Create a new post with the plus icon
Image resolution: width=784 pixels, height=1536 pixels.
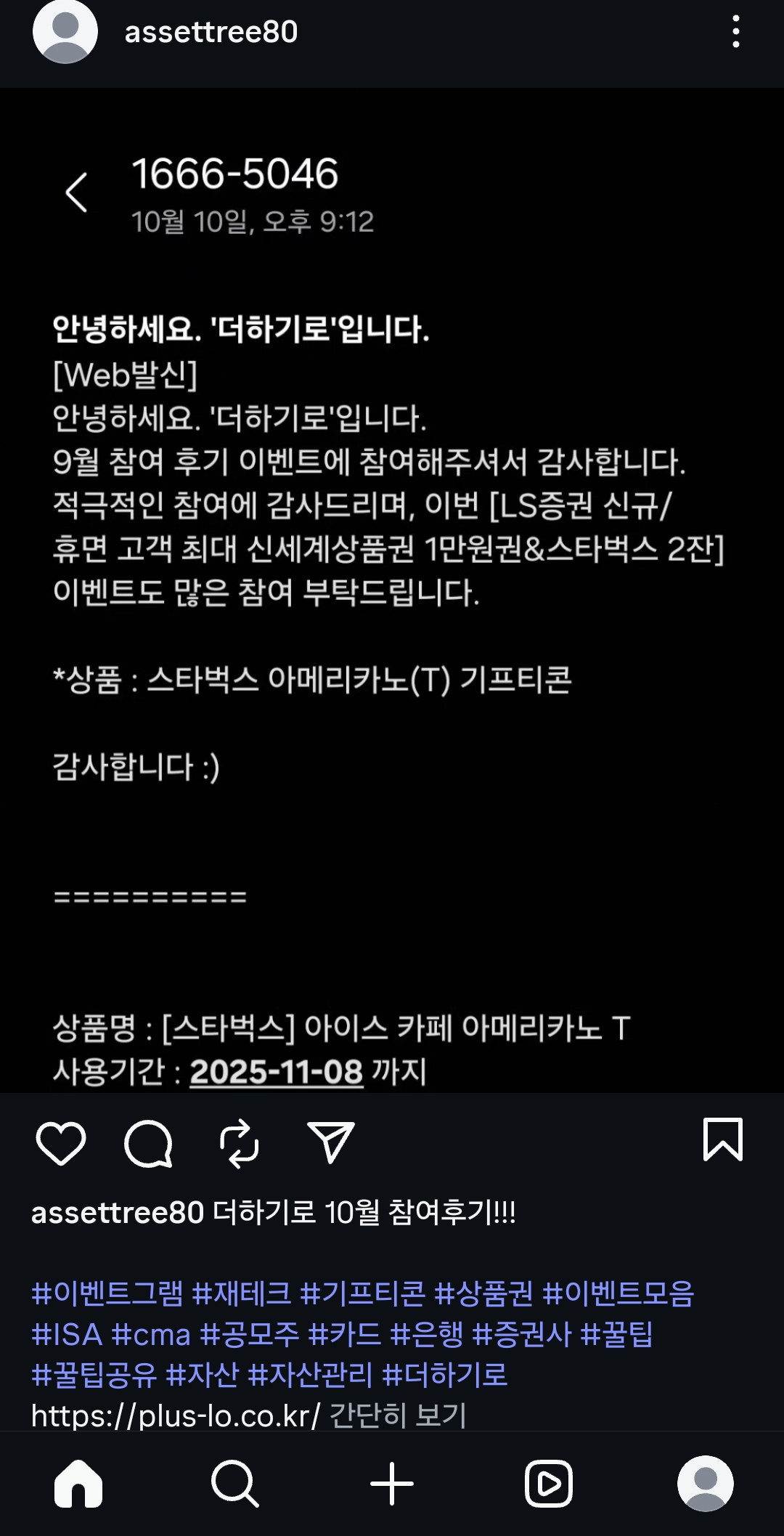pyautogui.click(x=392, y=1484)
